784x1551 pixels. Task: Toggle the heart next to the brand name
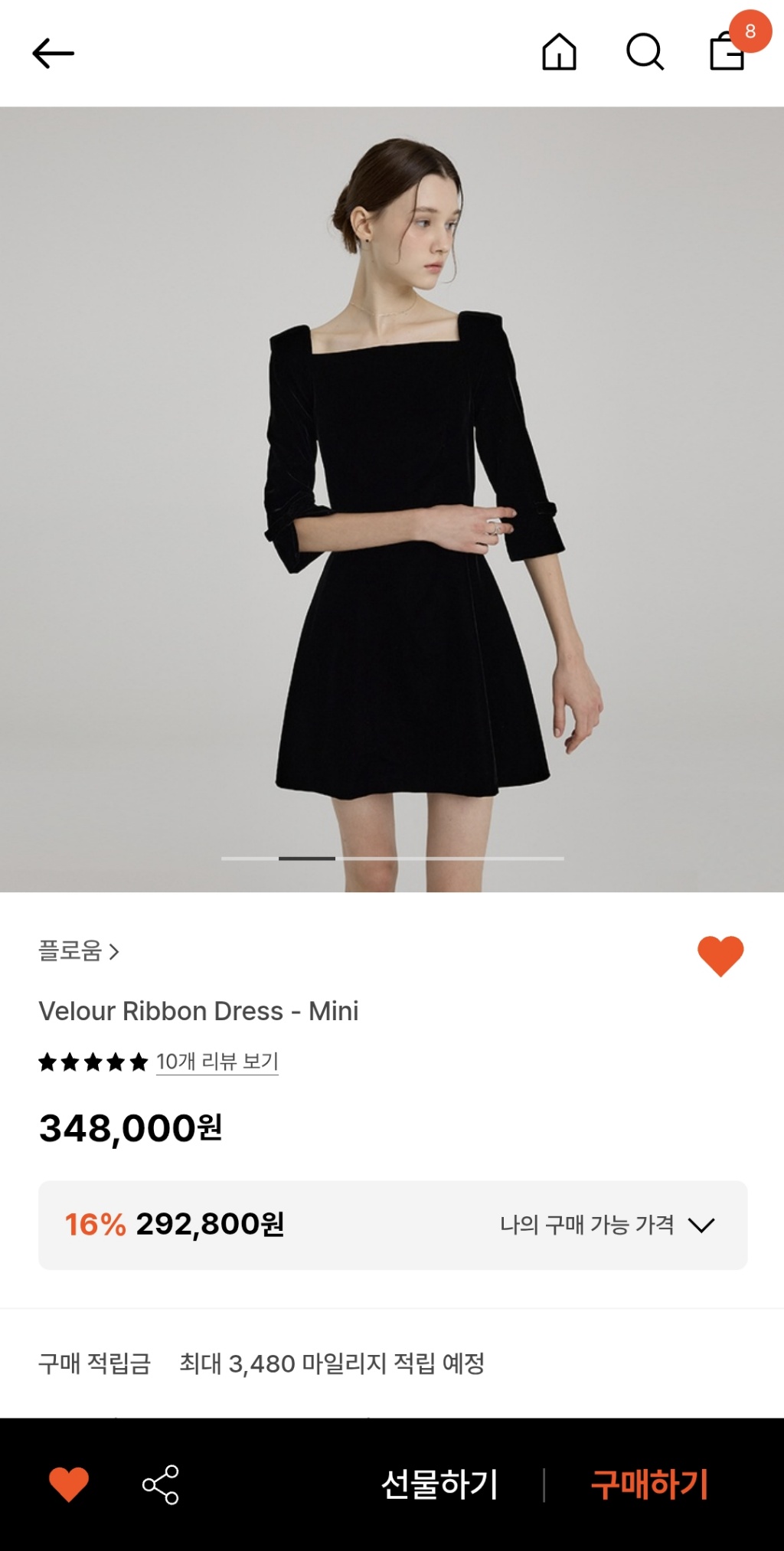click(720, 955)
